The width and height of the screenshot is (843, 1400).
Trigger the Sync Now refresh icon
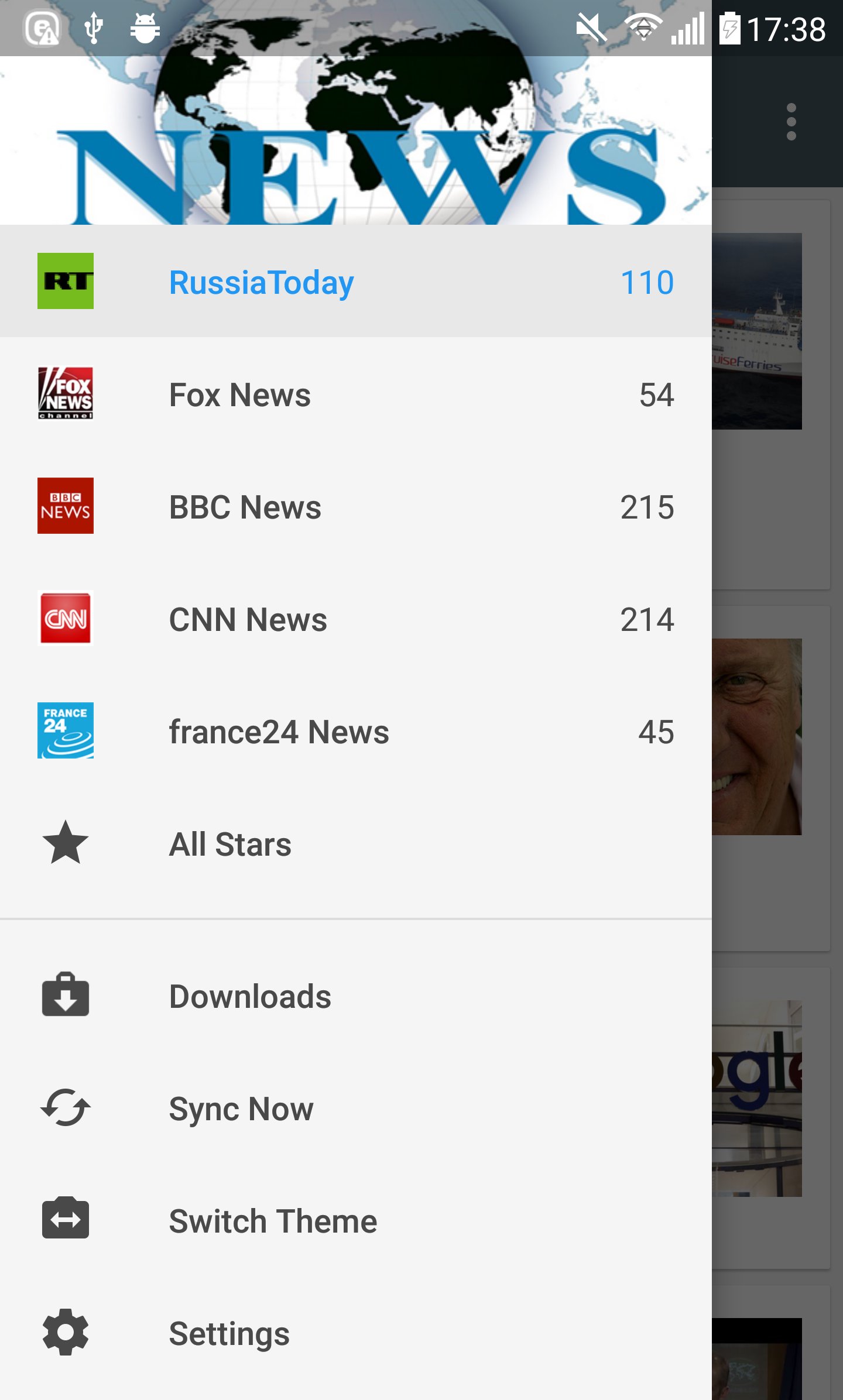(65, 1108)
